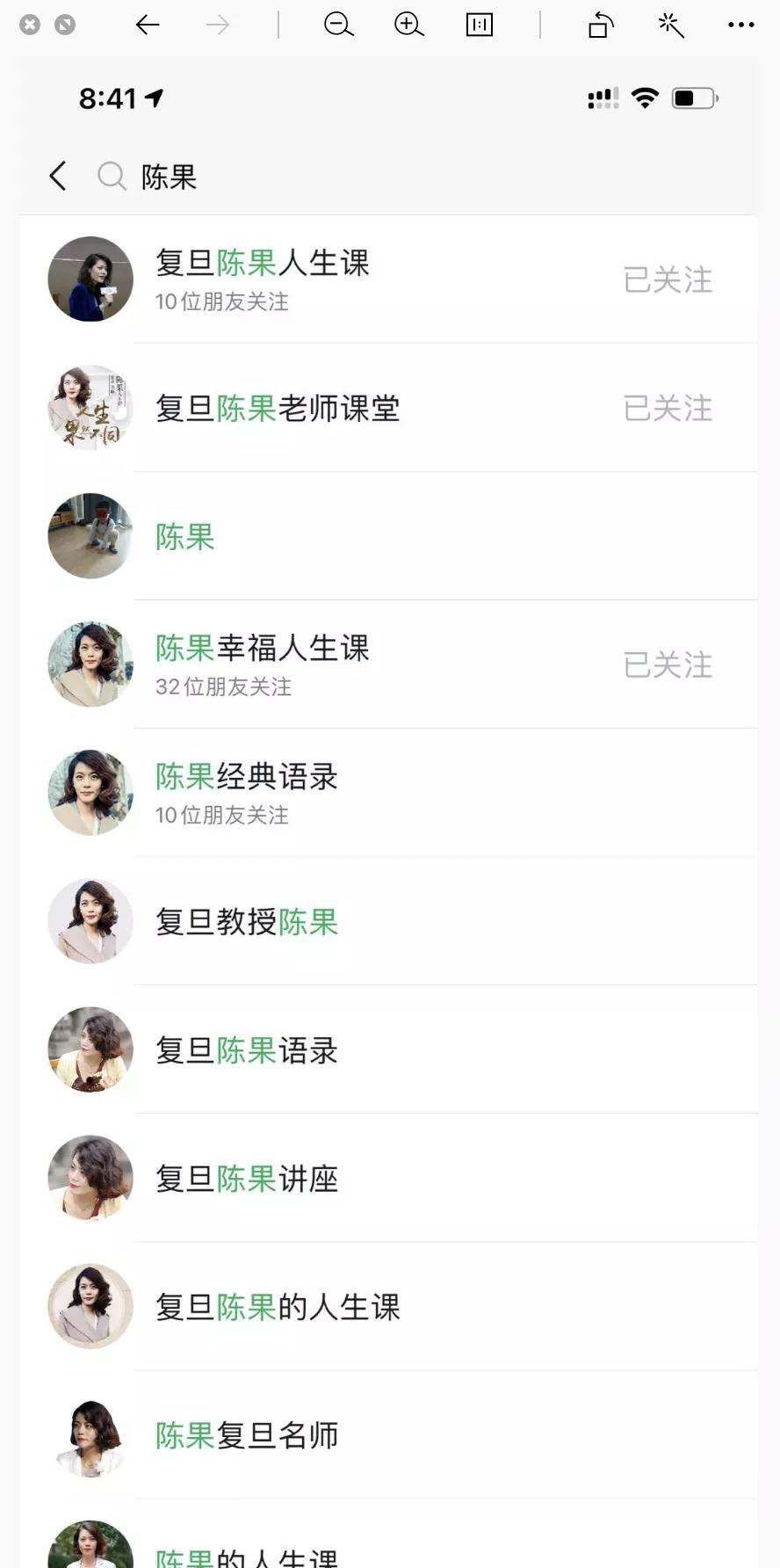Zoom out the image in the viewer
The image size is (780, 1568).
(338, 25)
